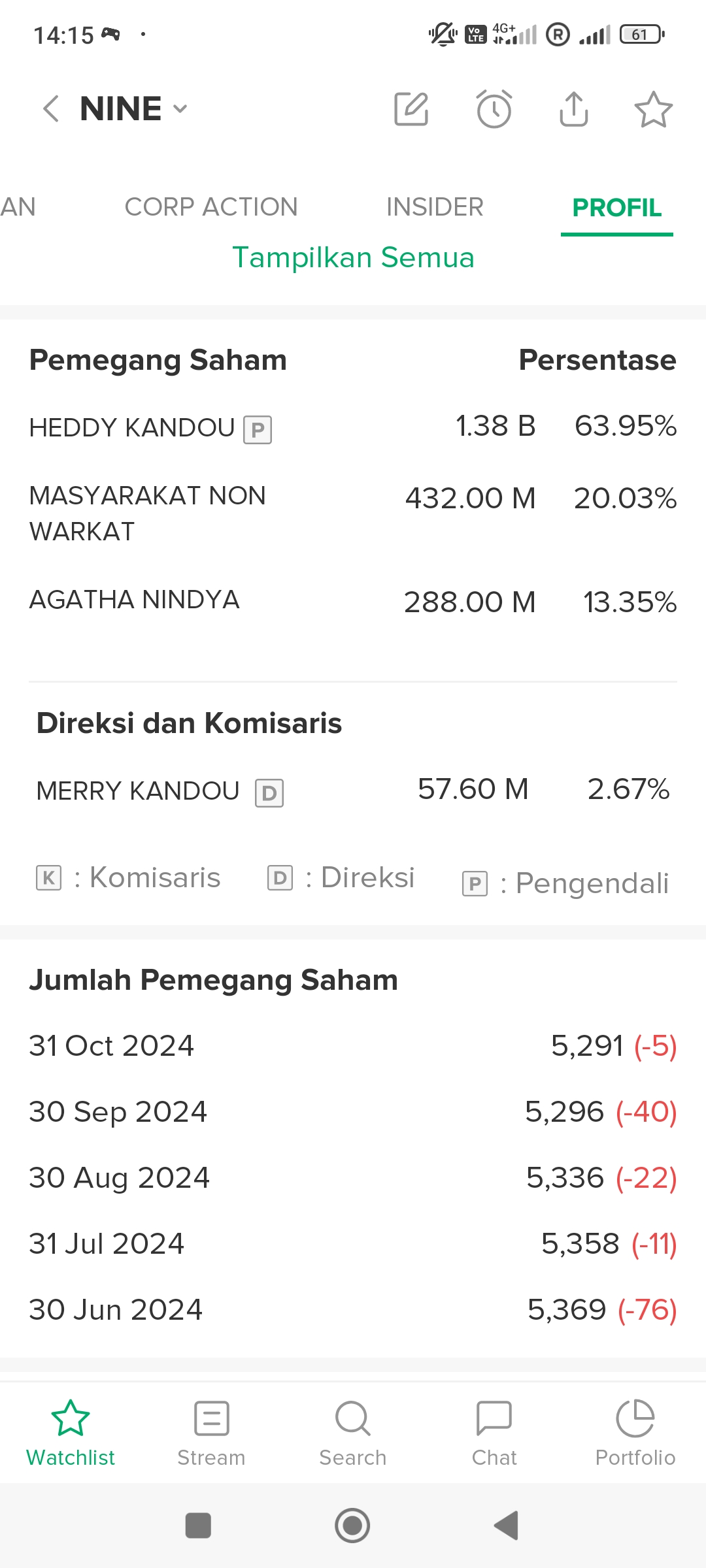Screen dimensions: 706x1568
Task: Tap the D badge next to MERRY KANDOU
Action: [268, 793]
